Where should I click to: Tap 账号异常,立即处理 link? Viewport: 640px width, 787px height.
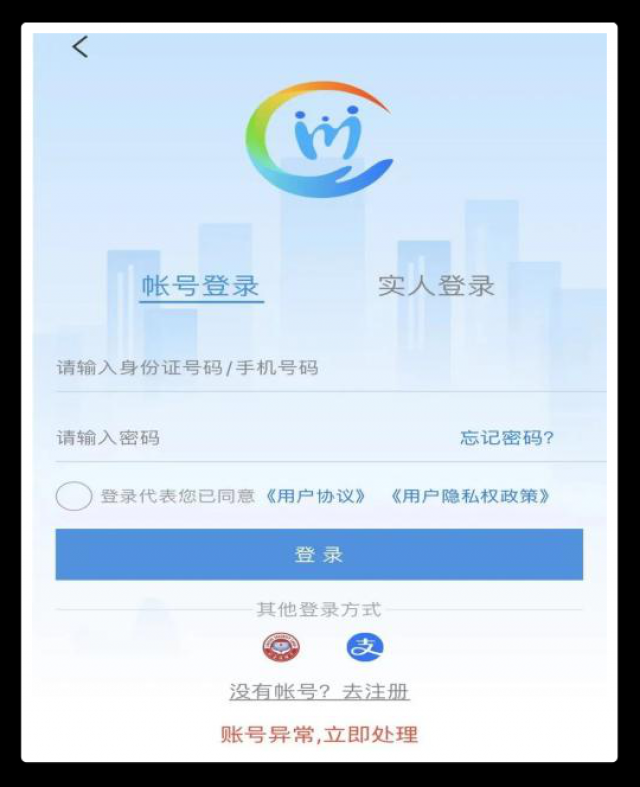tap(319, 735)
